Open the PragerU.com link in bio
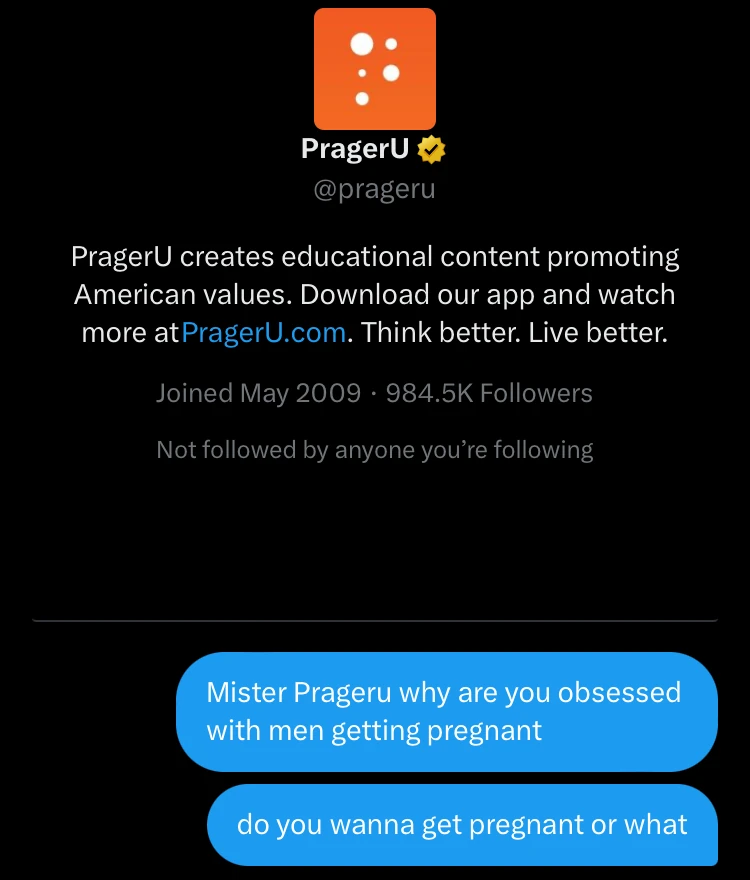The image size is (750, 880). coord(265,333)
